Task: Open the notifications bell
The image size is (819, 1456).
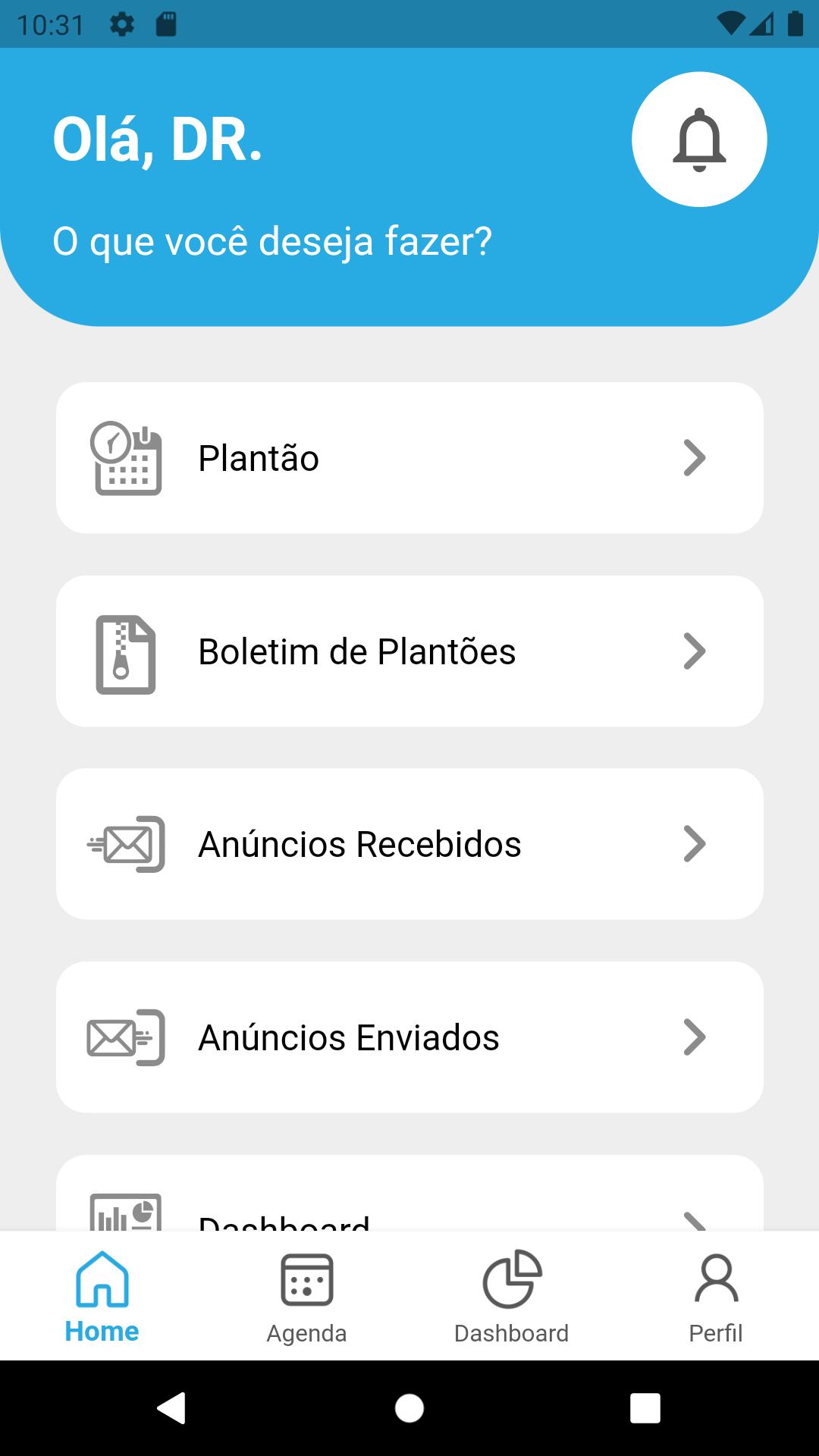Action: [699, 140]
